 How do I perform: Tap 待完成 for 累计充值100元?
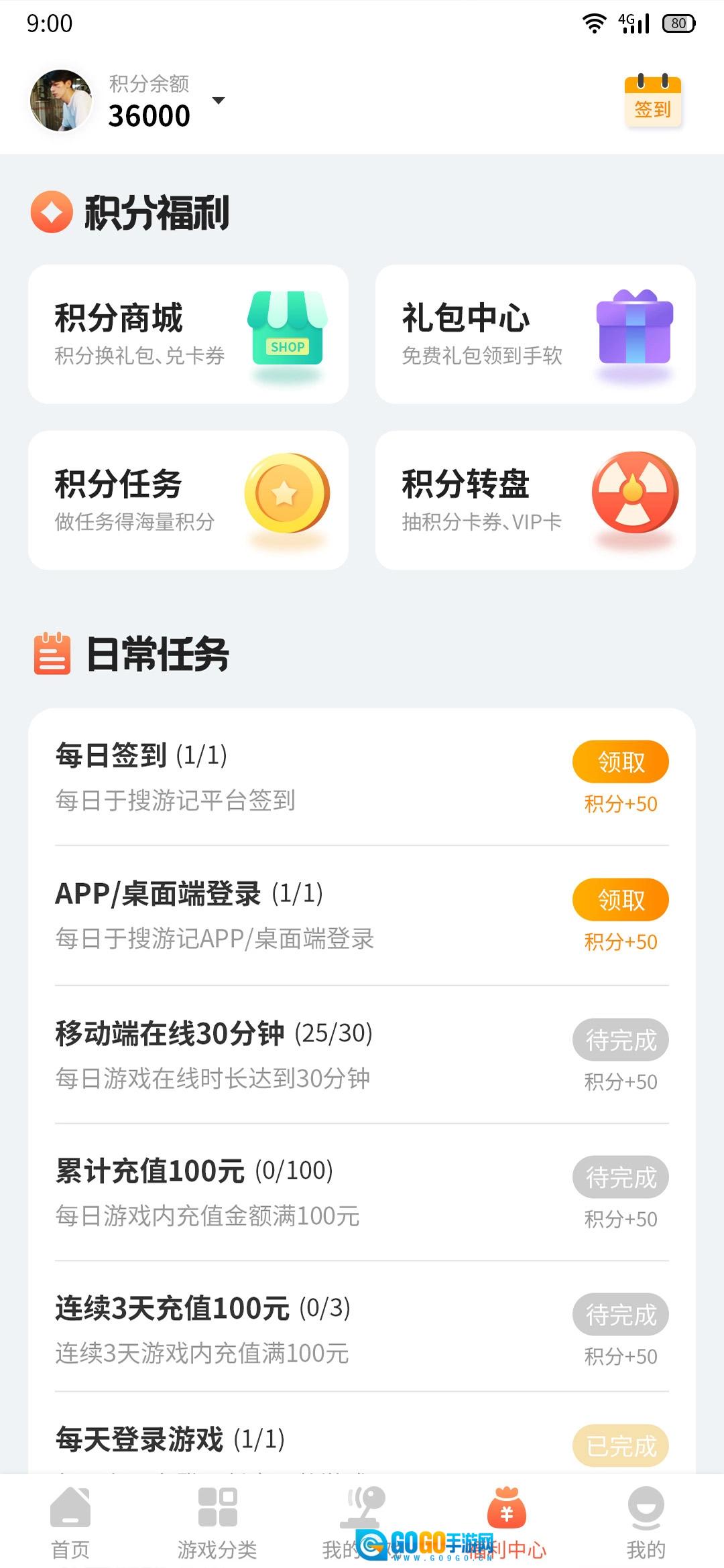tap(620, 1177)
